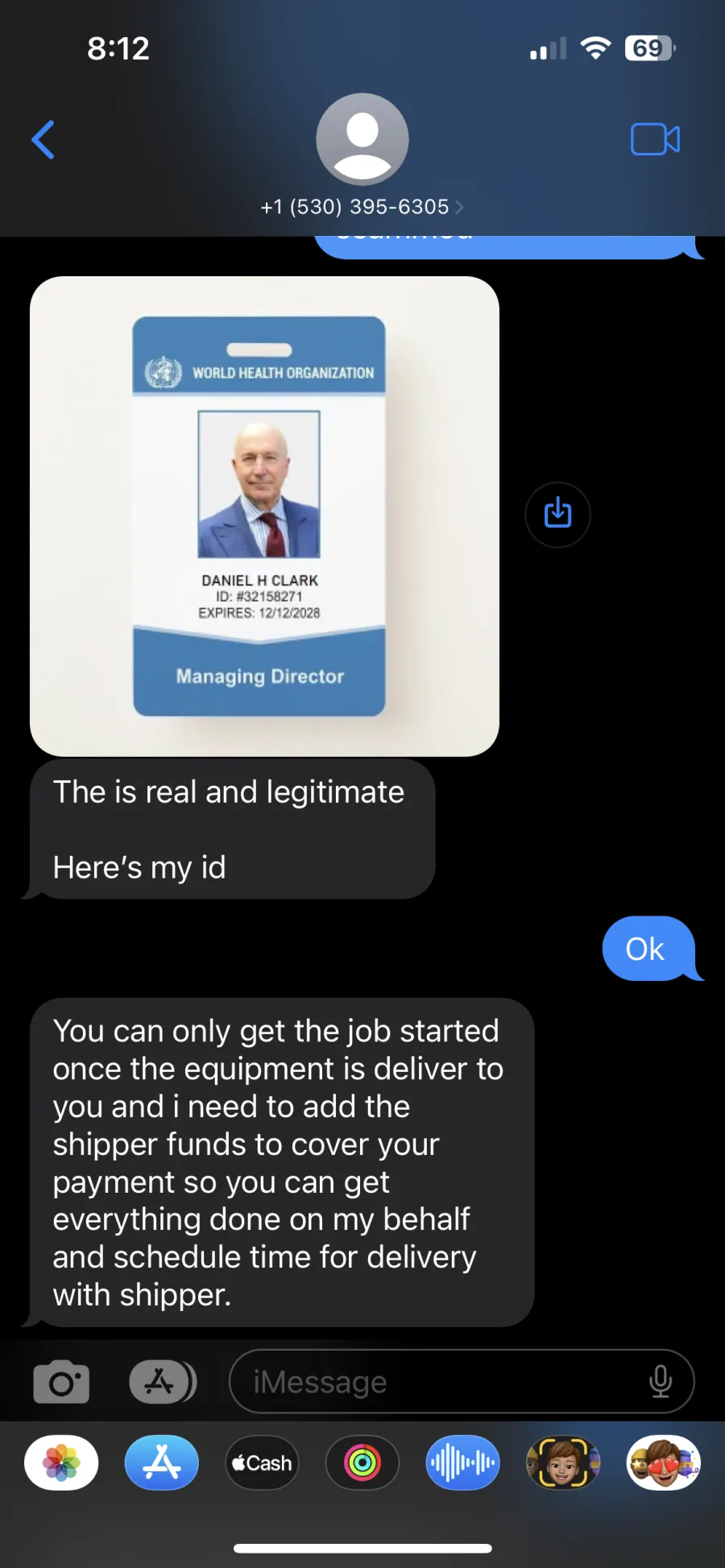Image resolution: width=725 pixels, height=1568 pixels.
Task: Toggle the iMessage apps drawer button
Action: pos(163,1382)
